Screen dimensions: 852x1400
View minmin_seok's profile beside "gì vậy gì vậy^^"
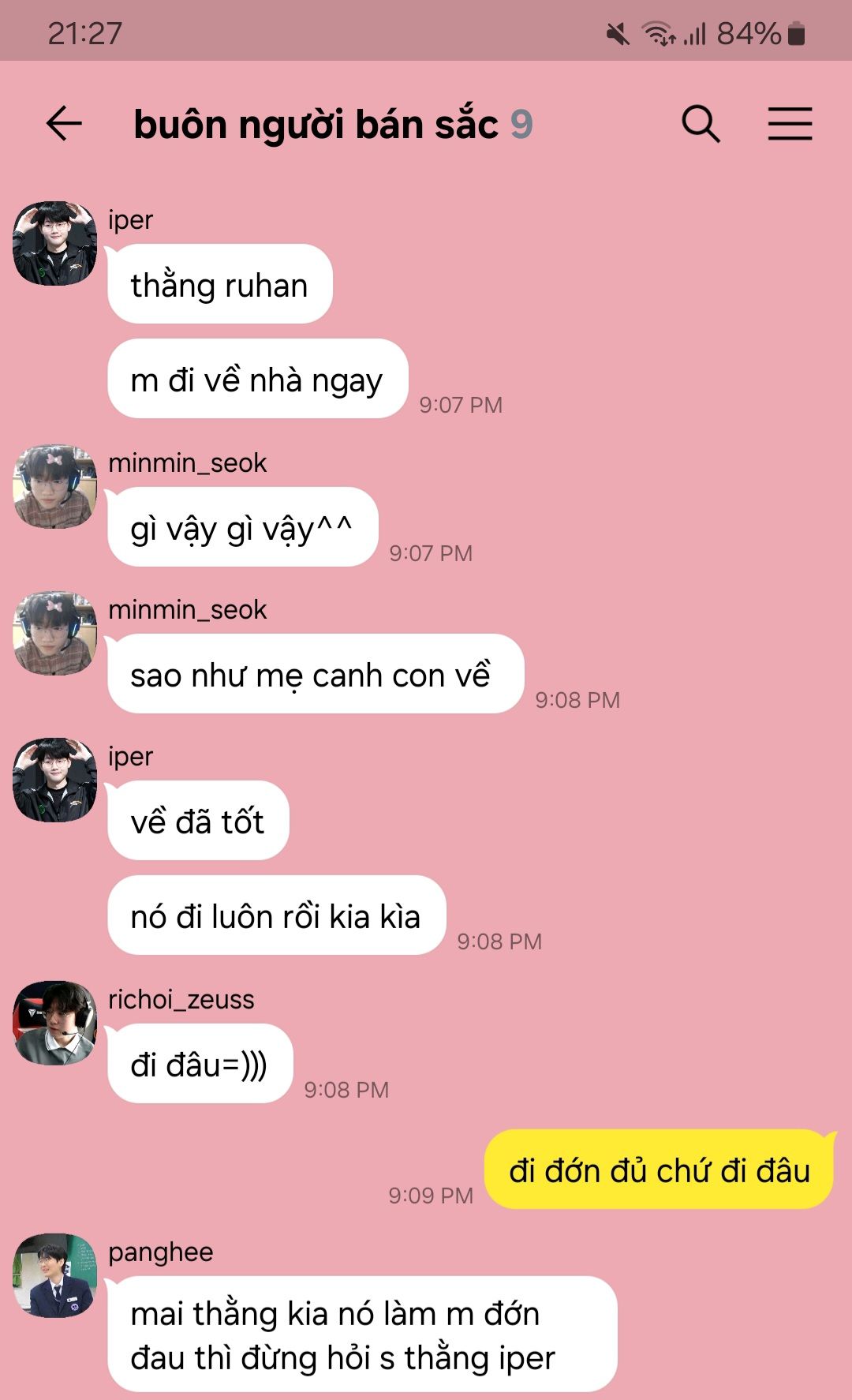pyautogui.click(x=54, y=486)
